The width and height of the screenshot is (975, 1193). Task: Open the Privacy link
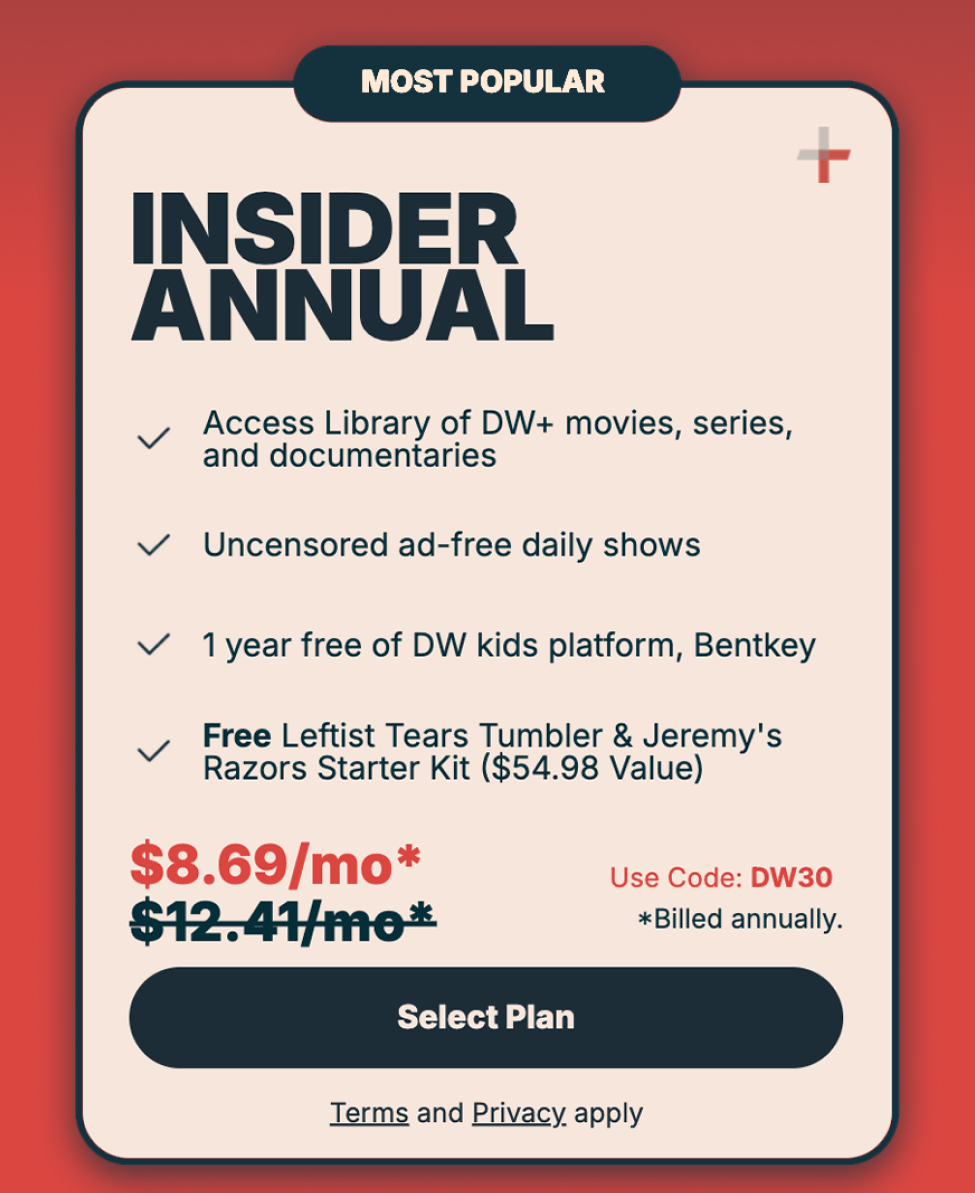[x=518, y=1113]
